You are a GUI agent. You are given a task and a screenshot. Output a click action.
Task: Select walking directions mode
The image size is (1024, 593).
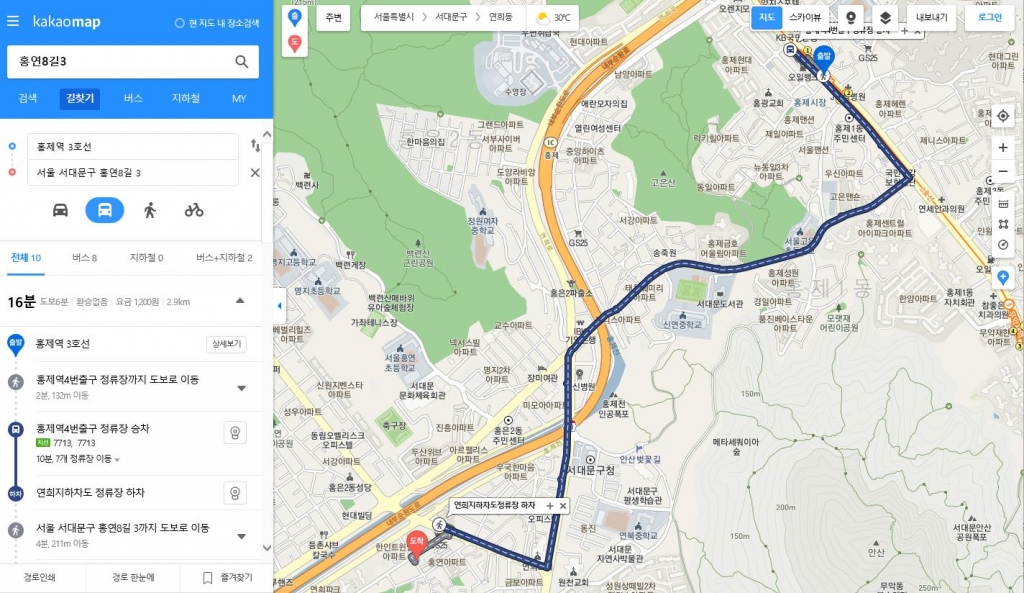point(150,210)
